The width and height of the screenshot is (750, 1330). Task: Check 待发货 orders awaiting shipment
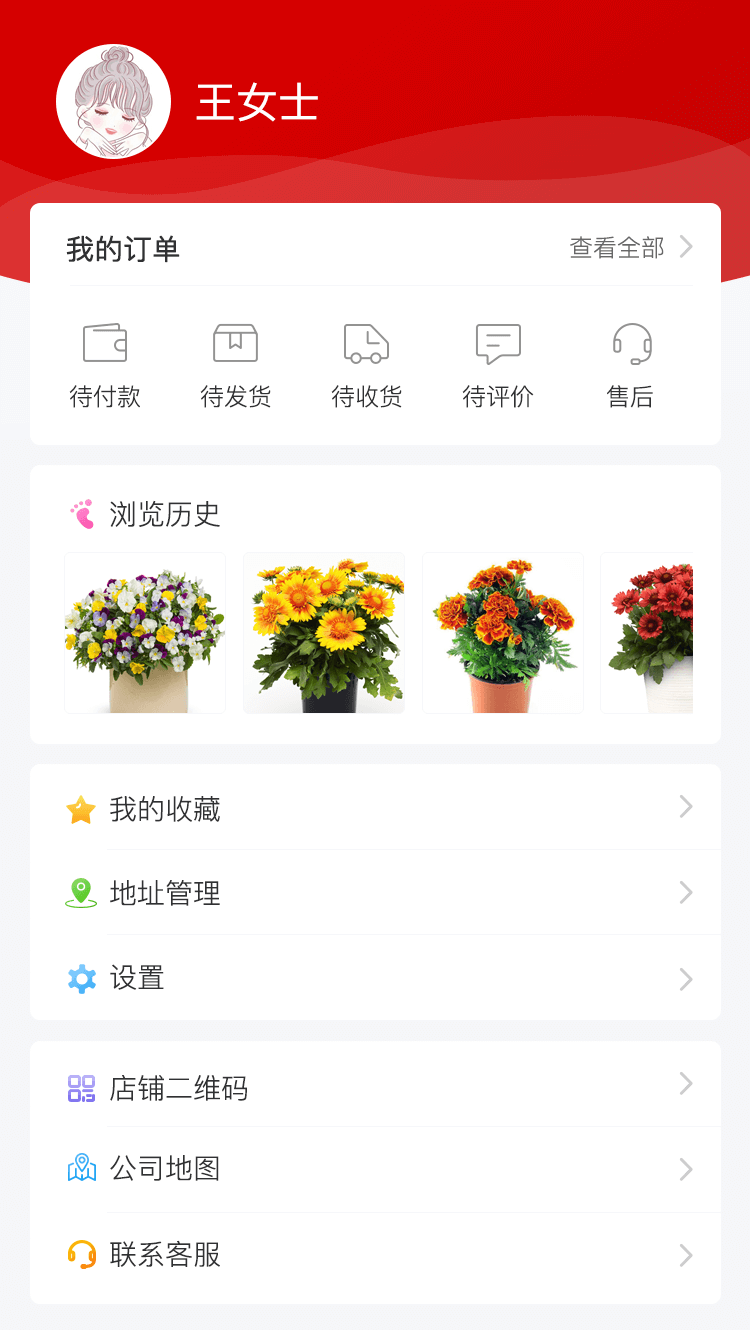[236, 366]
